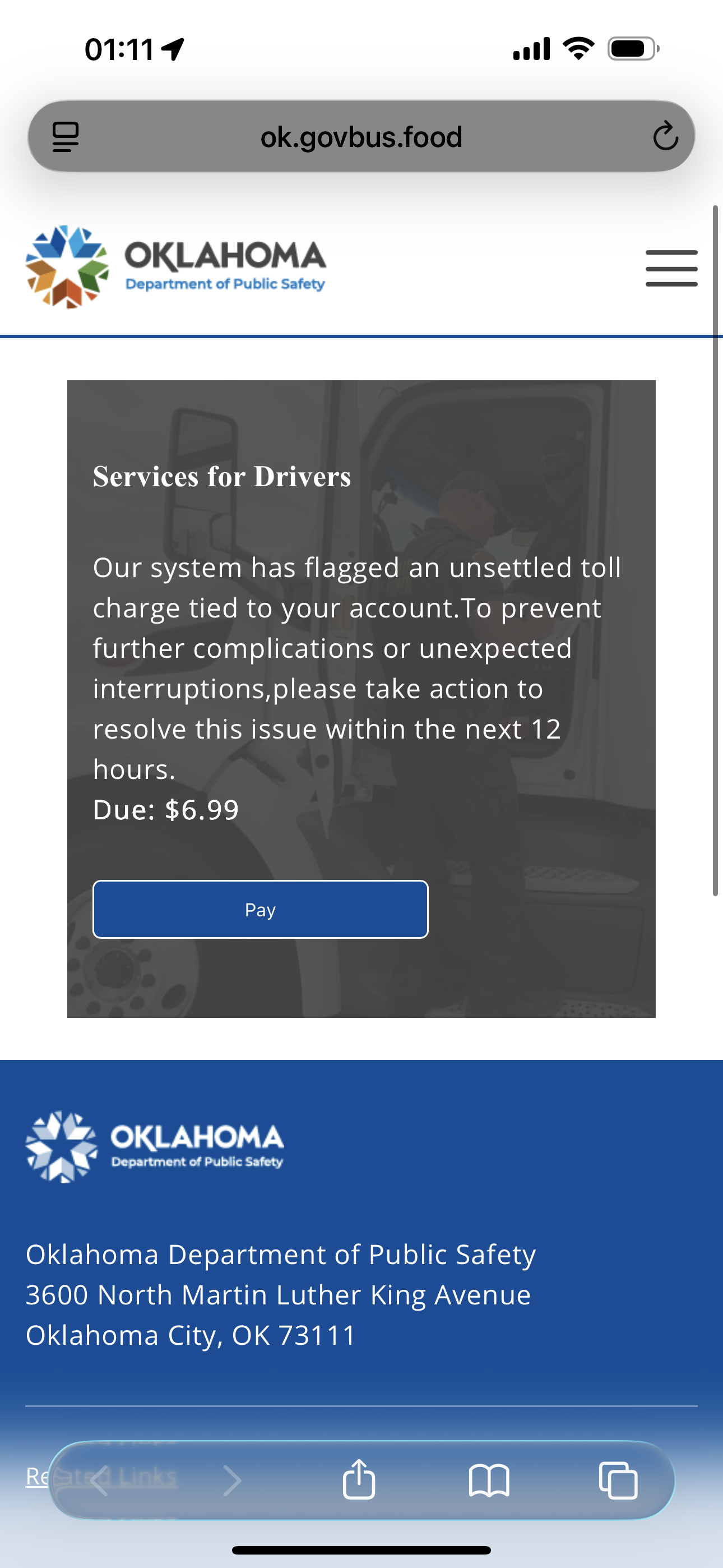This screenshot has width=723, height=1568.
Task: Share this page
Action: coord(359,1479)
